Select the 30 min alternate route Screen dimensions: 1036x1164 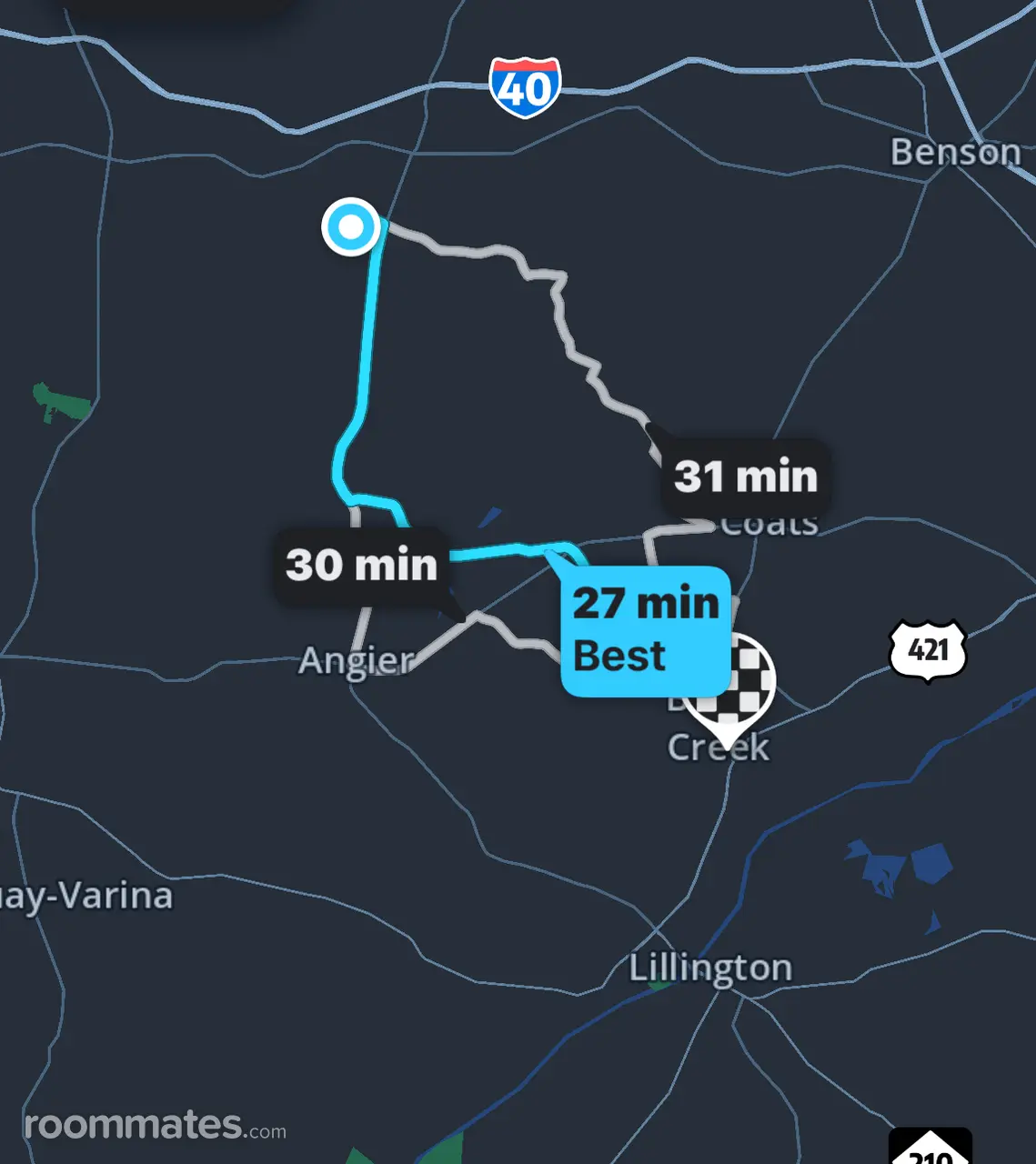click(361, 565)
